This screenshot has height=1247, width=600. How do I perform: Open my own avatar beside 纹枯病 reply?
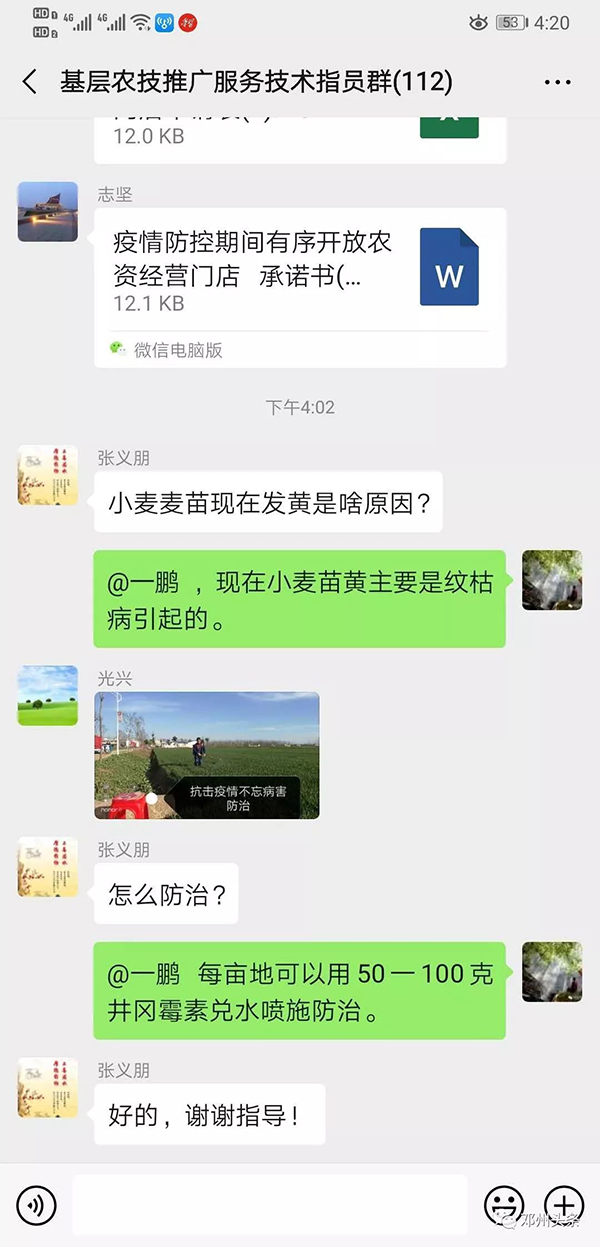coord(552,580)
